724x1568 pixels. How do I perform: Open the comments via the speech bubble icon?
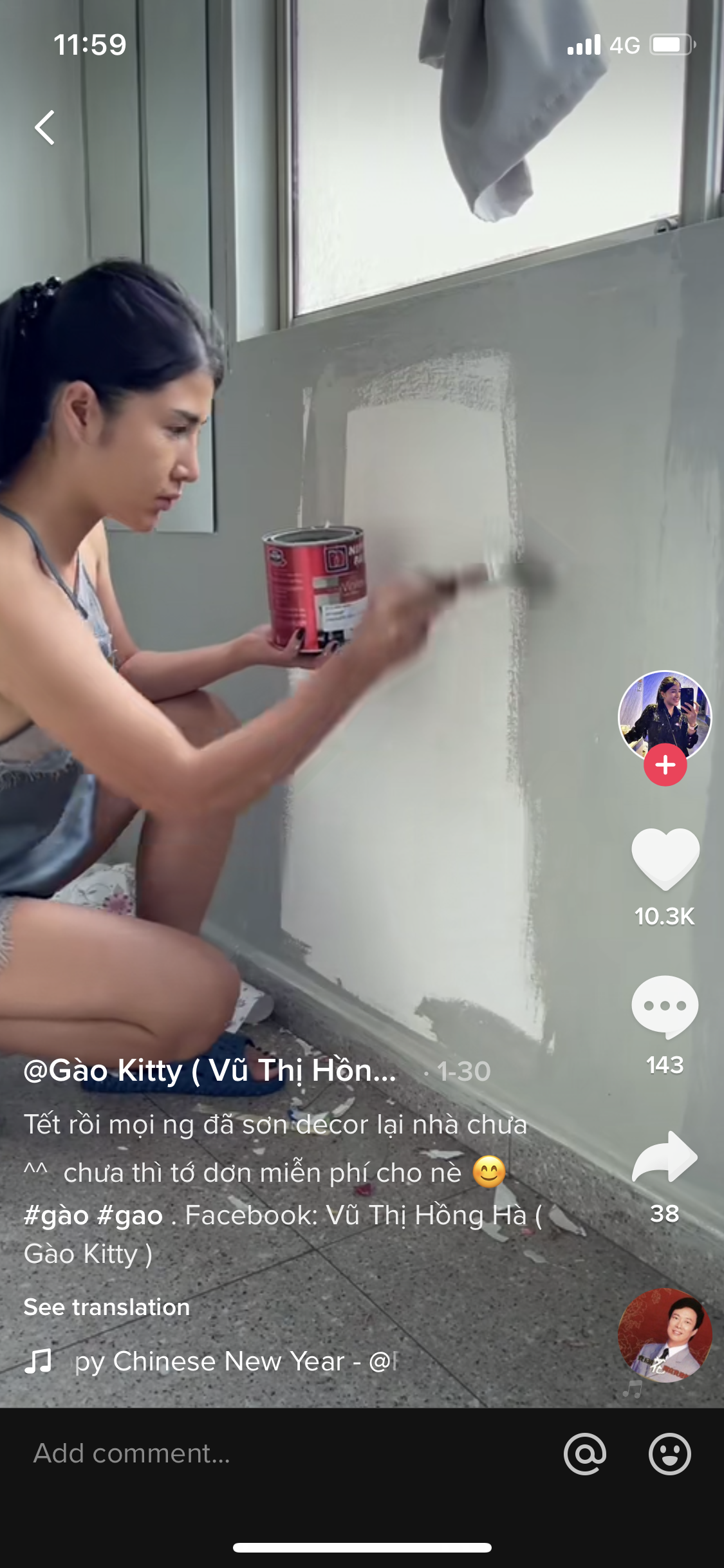pos(665,1007)
